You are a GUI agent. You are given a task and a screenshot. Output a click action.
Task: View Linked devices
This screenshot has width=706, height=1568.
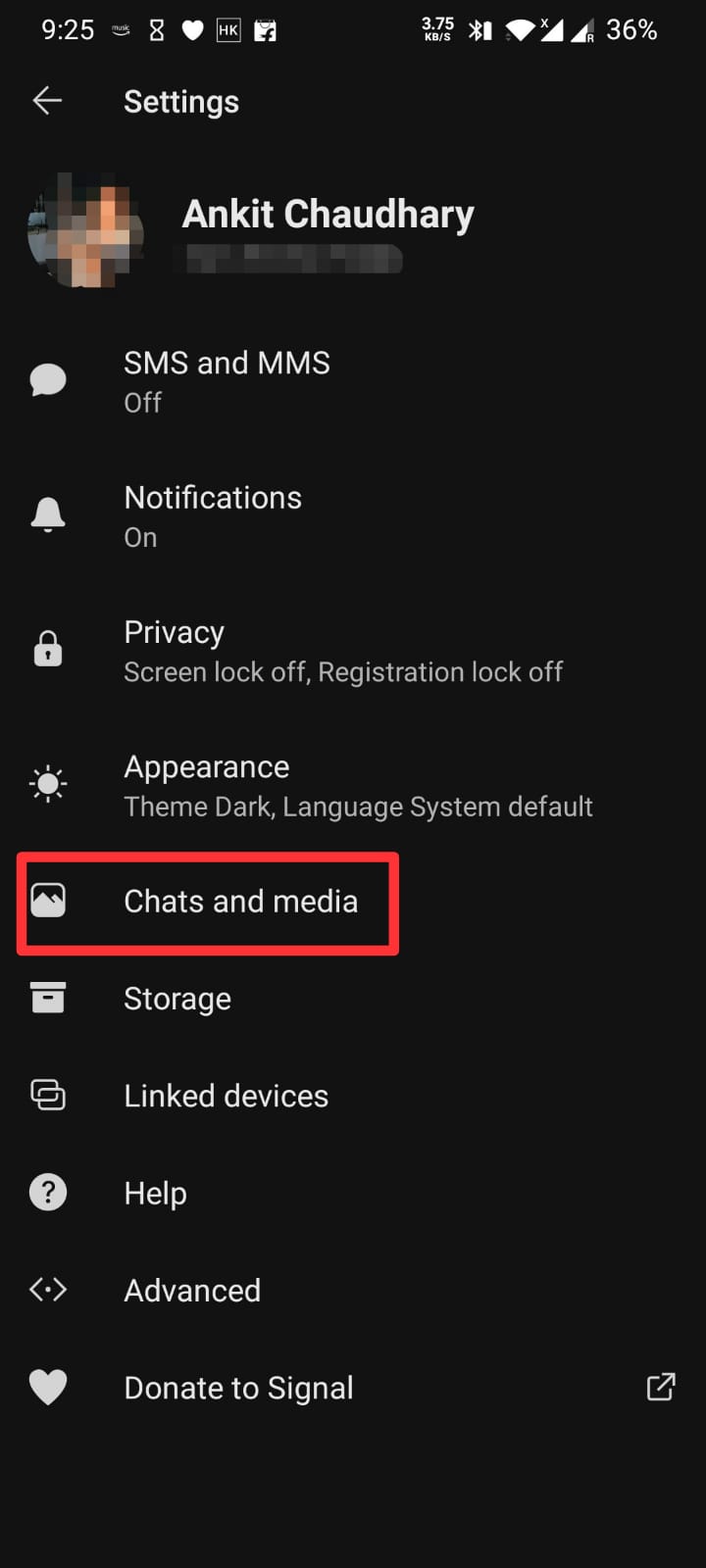click(226, 1096)
